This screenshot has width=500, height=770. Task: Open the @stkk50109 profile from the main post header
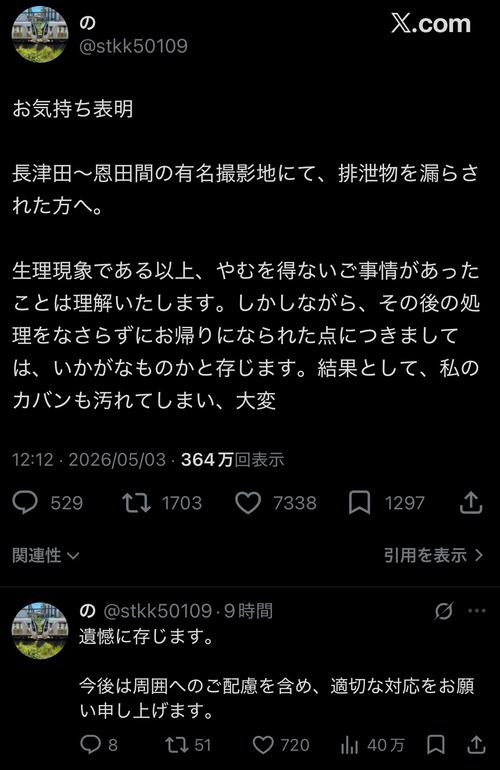point(133,46)
